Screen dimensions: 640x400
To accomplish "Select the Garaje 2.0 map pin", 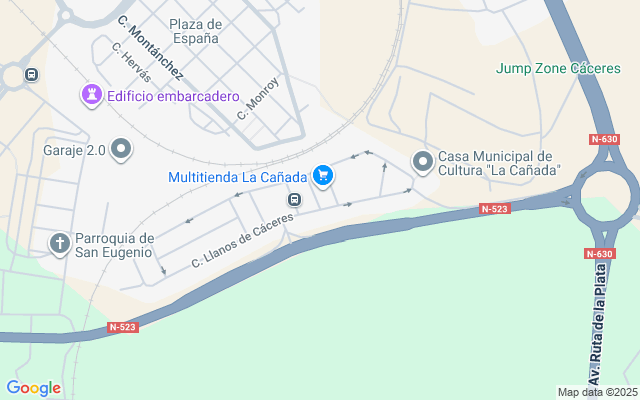I will tap(121, 149).
